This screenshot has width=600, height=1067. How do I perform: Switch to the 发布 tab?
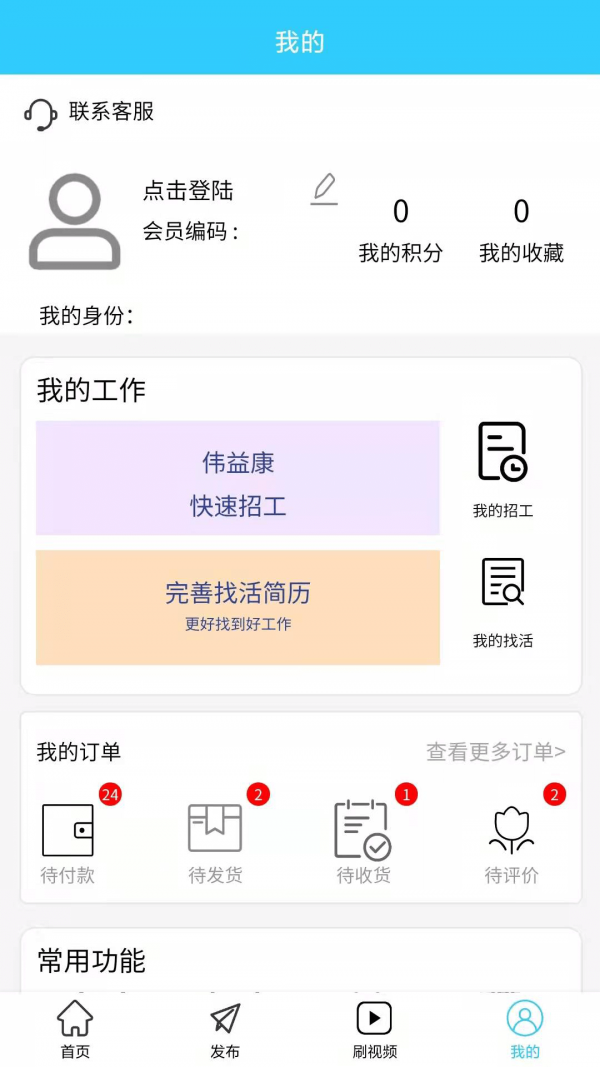(225, 1030)
